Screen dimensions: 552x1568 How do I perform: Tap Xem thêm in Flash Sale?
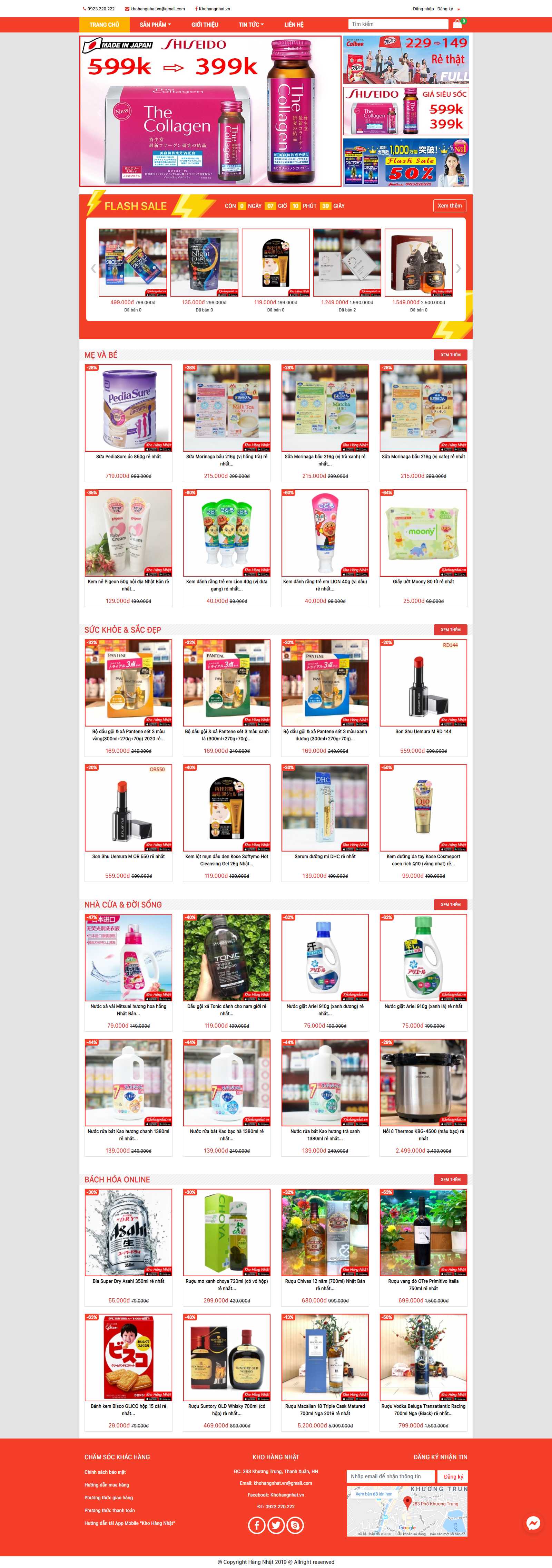coord(449,206)
